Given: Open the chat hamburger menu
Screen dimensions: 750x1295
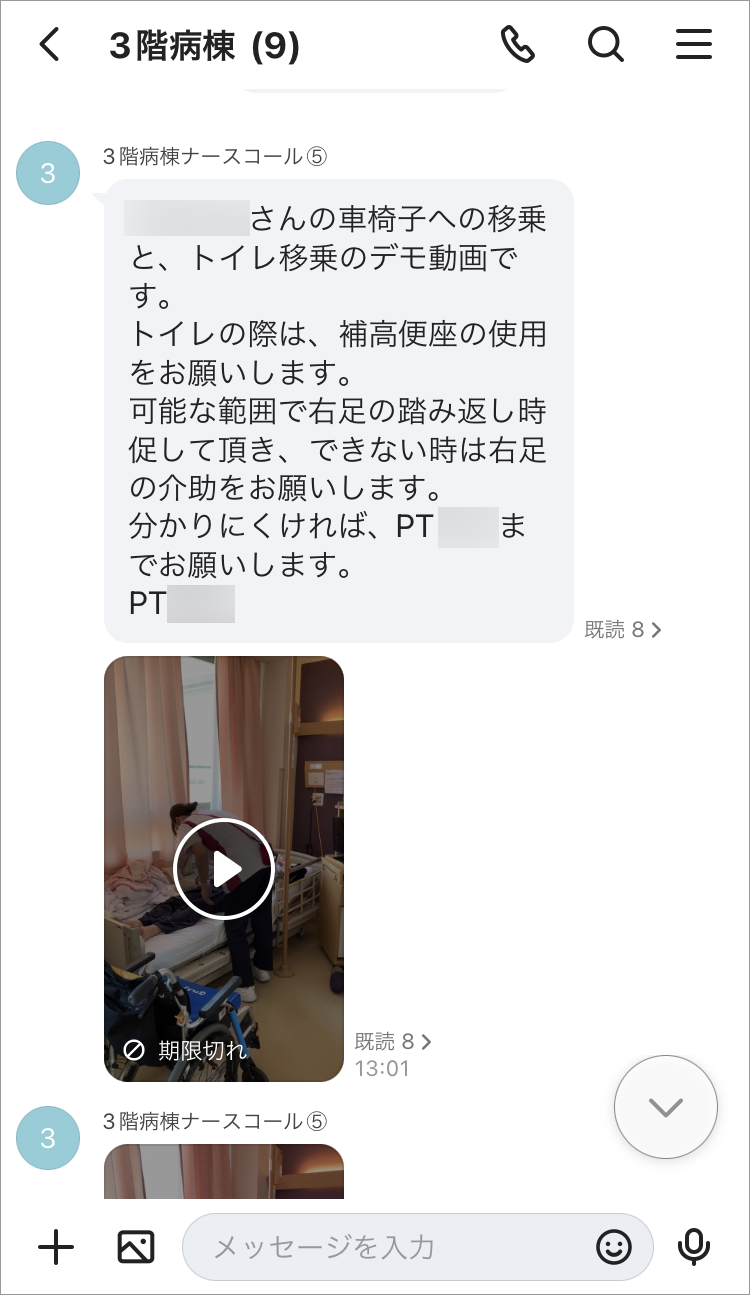Looking at the screenshot, I should click(693, 45).
